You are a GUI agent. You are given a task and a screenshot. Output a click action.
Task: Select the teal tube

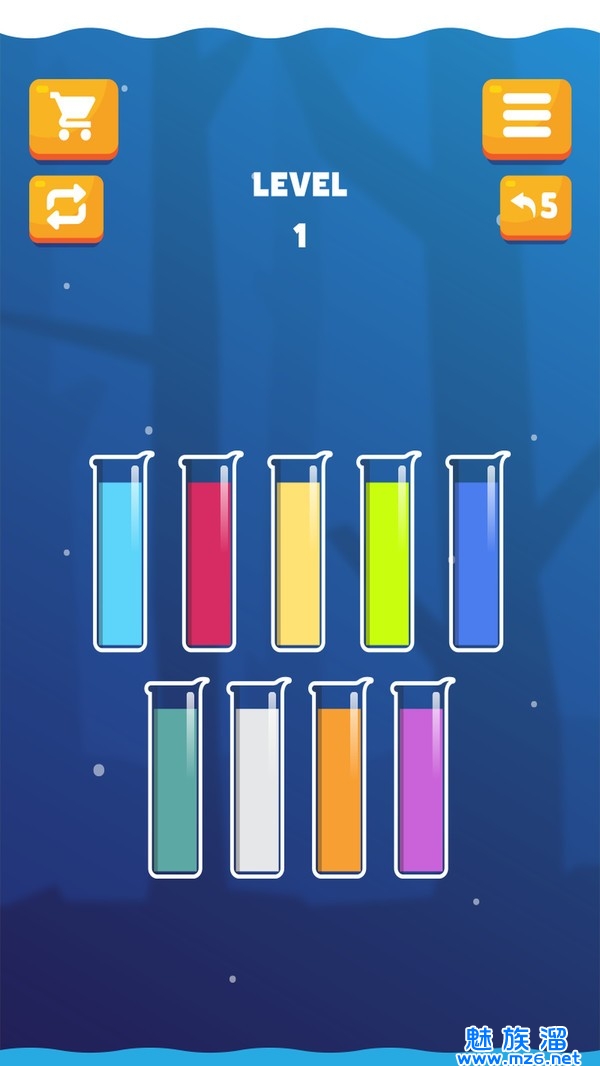click(x=175, y=780)
